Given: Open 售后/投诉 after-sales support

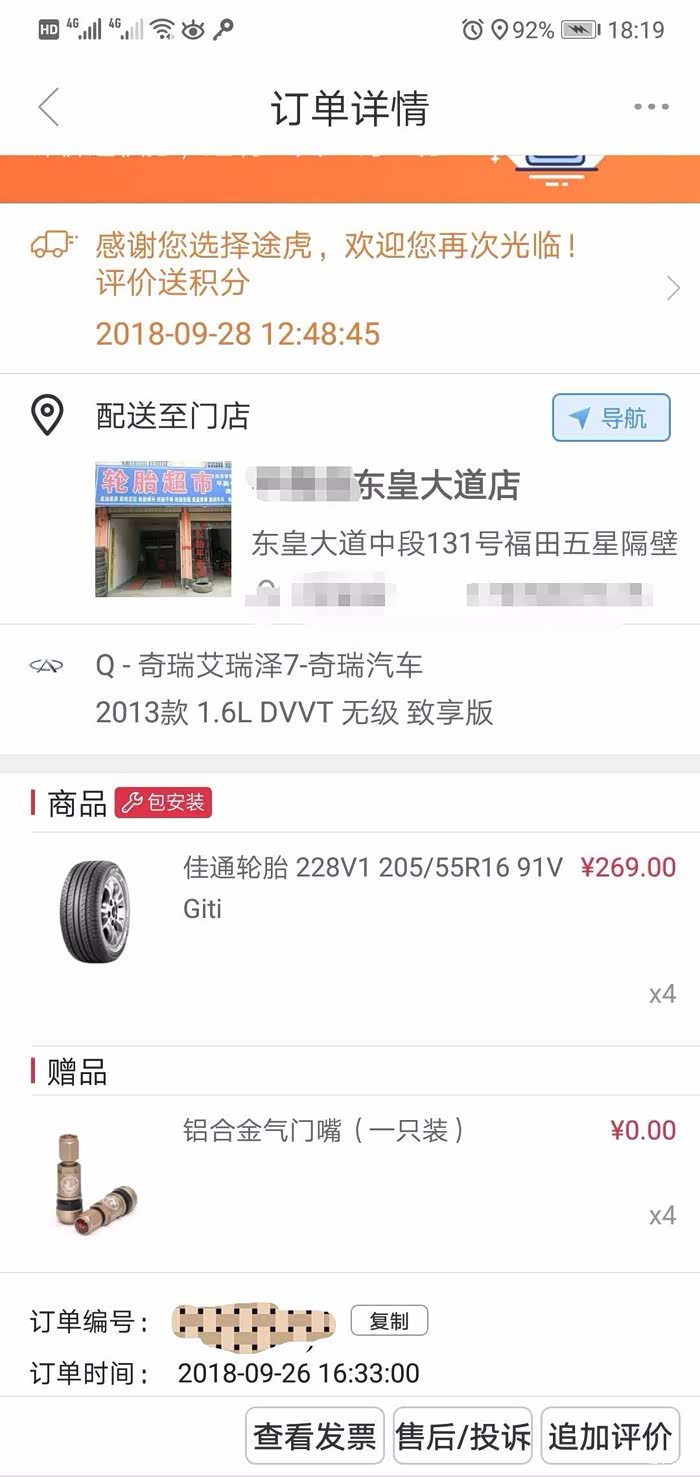Looking at the screenshot, I should pyautogui.click(x=463, y=1436).
